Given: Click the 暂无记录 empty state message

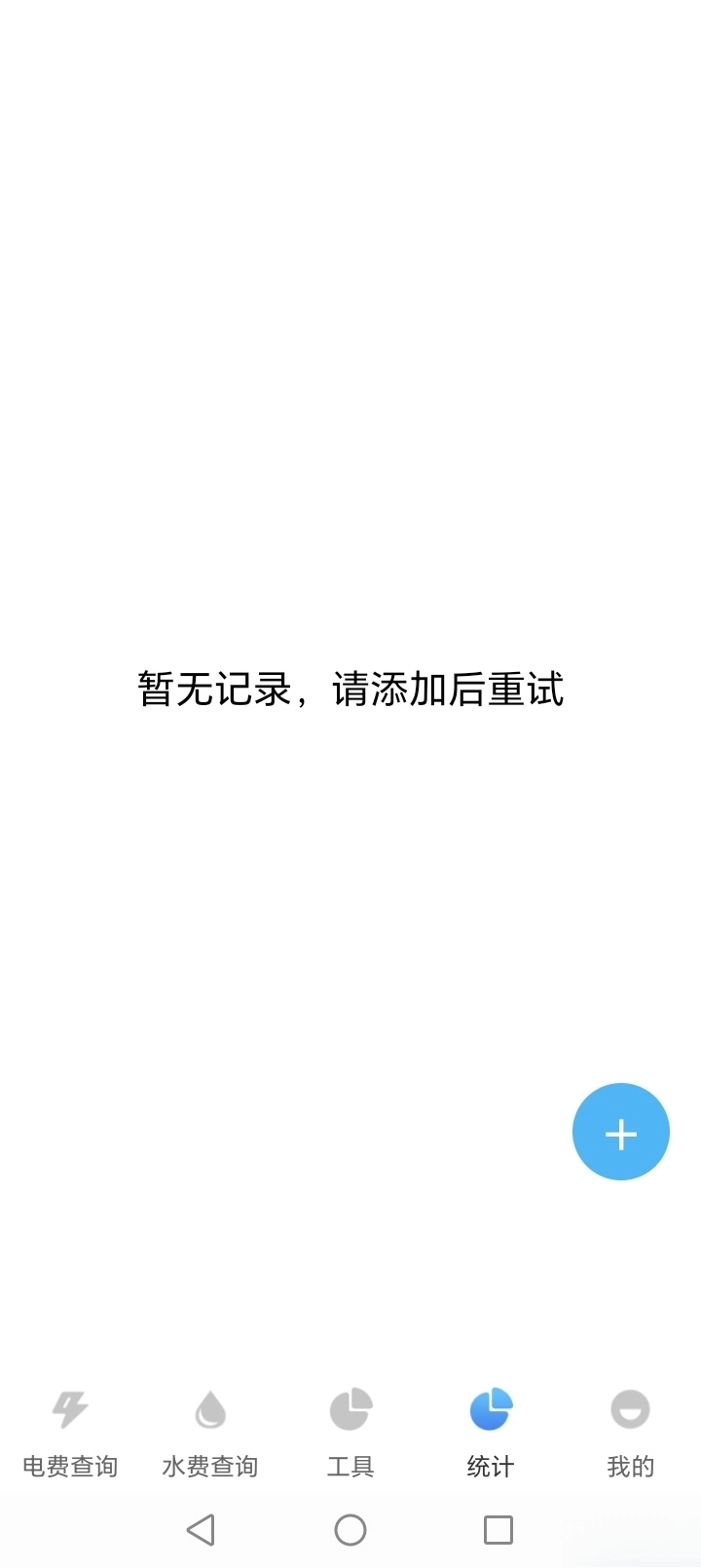Looking at the screenshot, I should (350, 691).
